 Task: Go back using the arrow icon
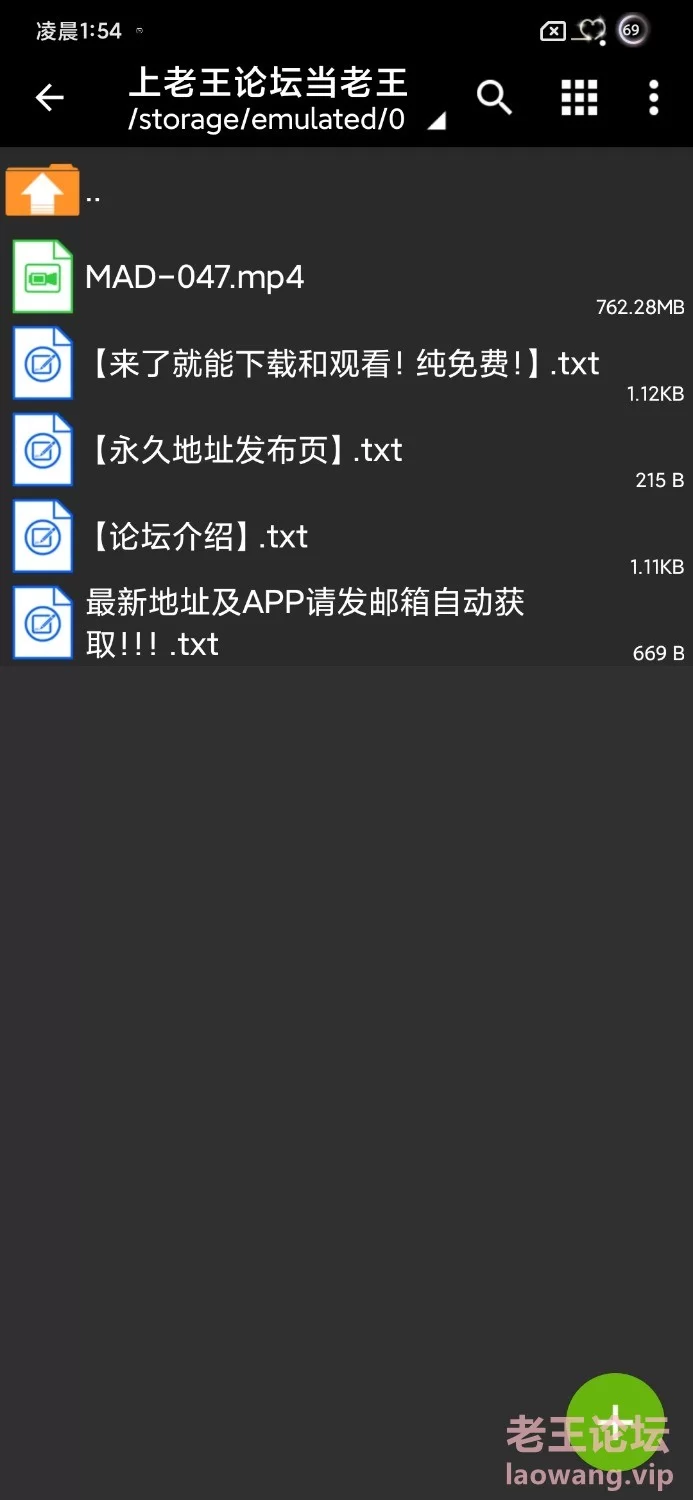click(x=49, y=97)
